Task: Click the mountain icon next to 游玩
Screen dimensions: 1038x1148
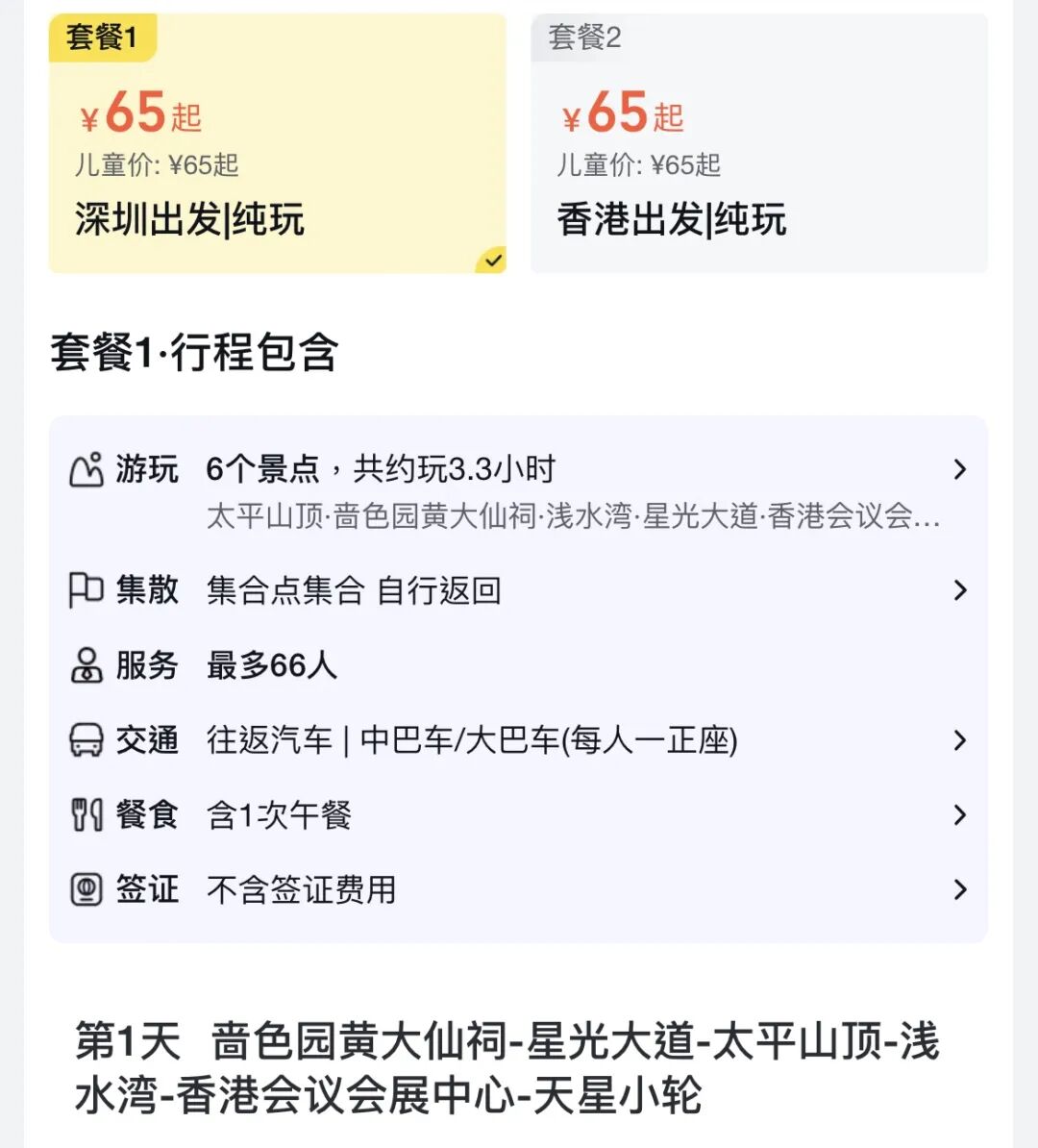Action: (86, 469)
